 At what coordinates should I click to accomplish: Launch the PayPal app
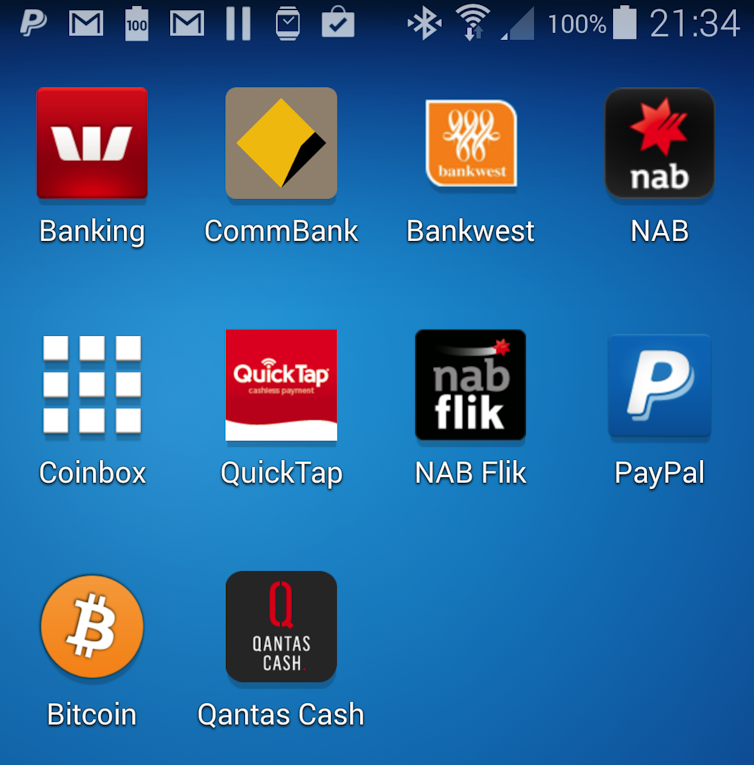(x=659, y=385)
